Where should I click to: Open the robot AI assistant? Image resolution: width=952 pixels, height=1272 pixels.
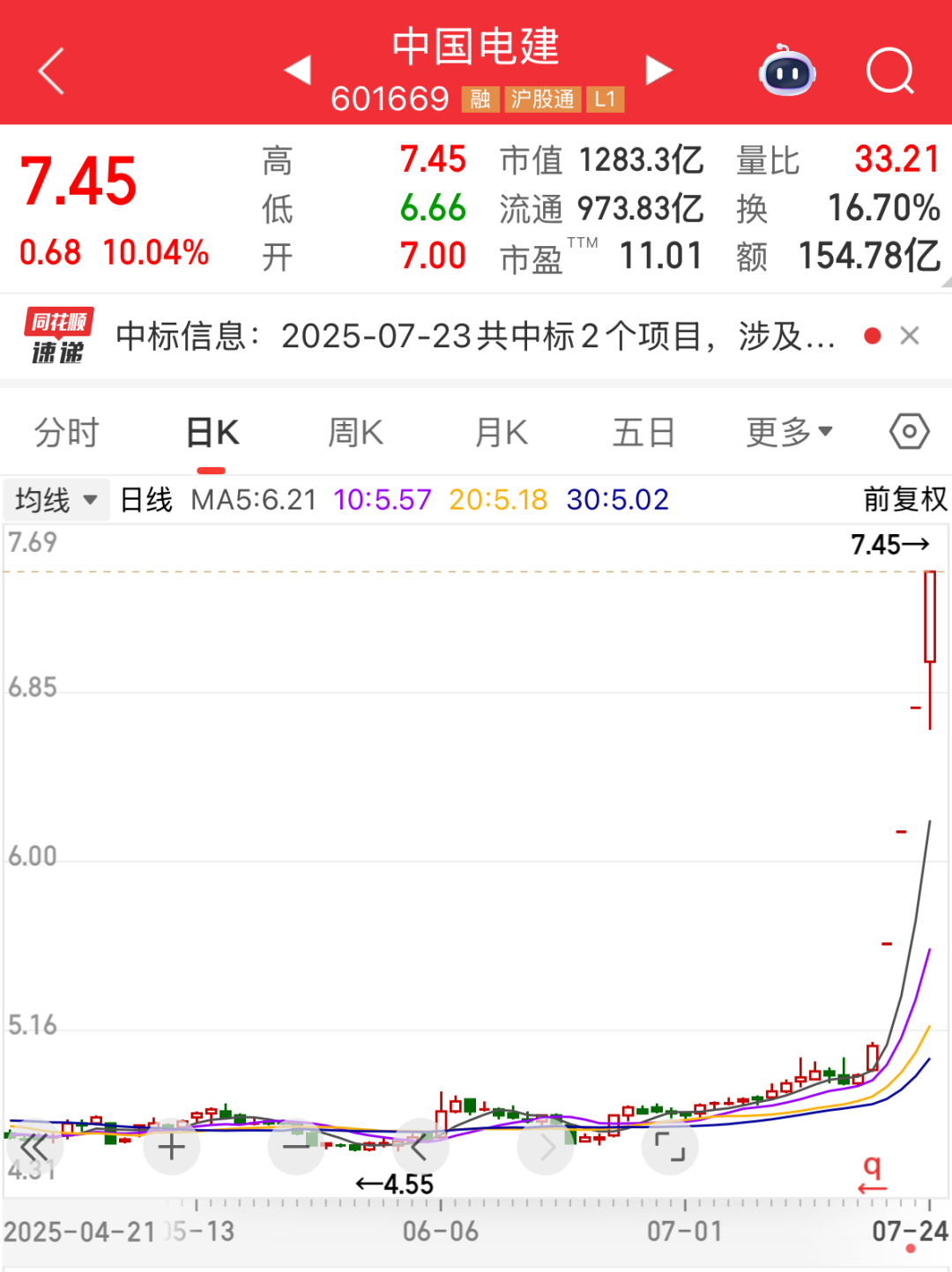(787, 71)
